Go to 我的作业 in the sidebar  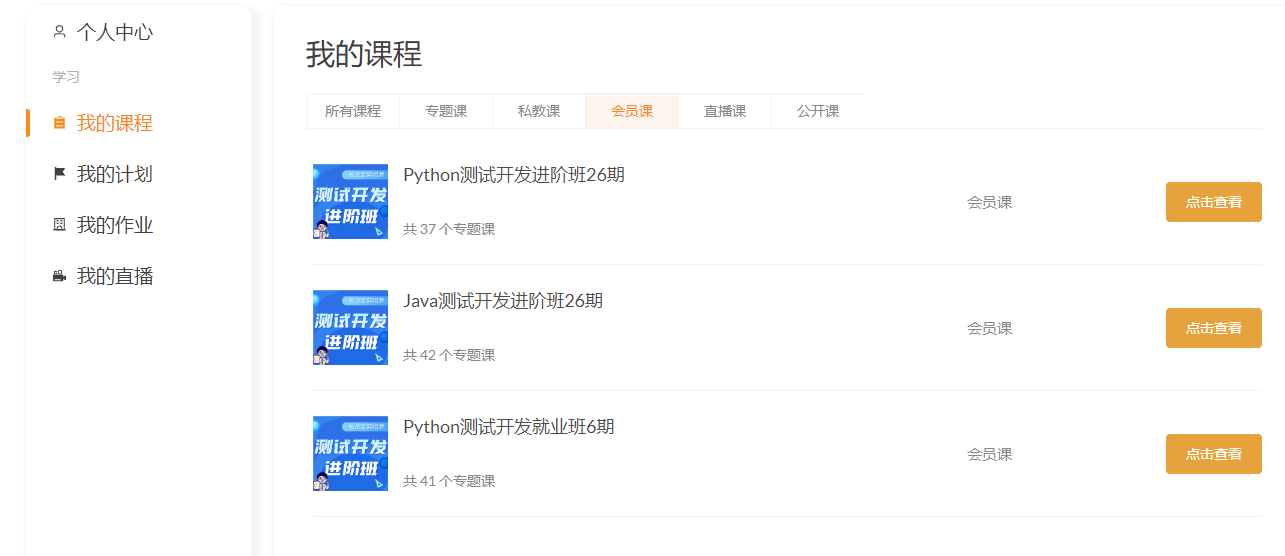pos(114,225)
